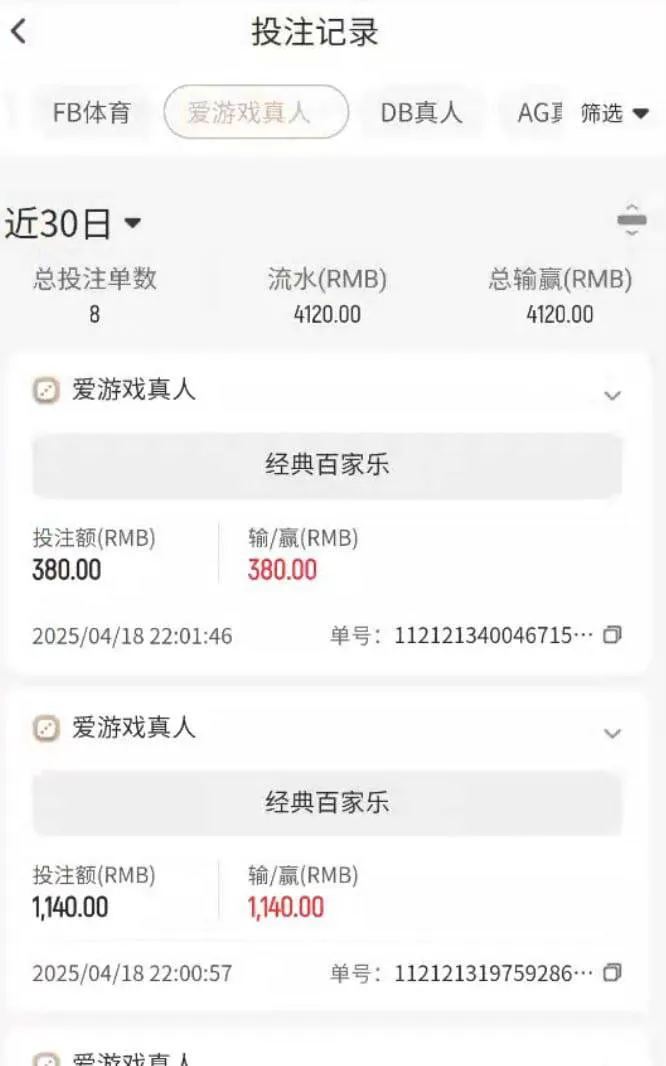Copy order number 112121340046715
The image size is (666, 1066).
click(613, 635)
